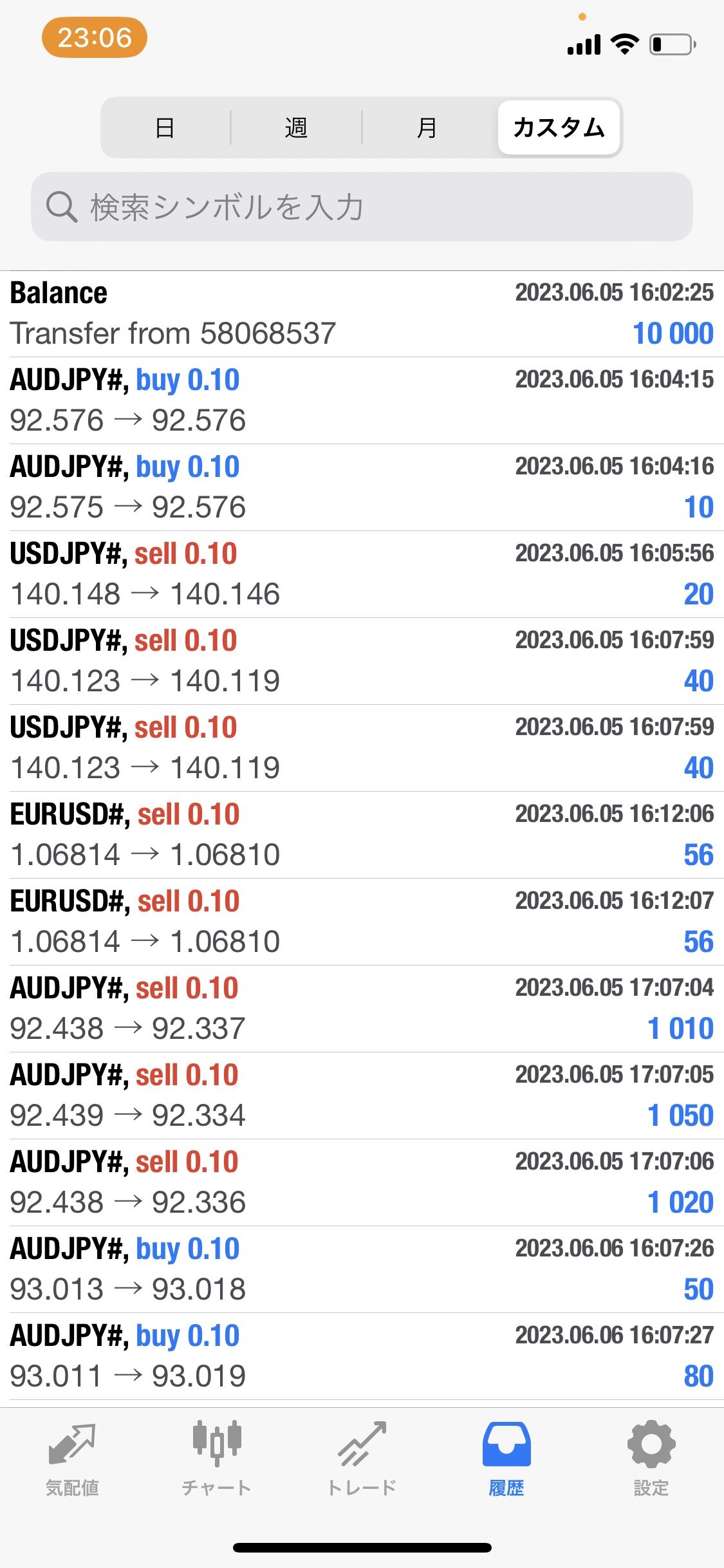The height and width of the screenshot is (1568, 724).
Task: Switch to the 日 (day) period tab
Action: [x=165, y=127]
